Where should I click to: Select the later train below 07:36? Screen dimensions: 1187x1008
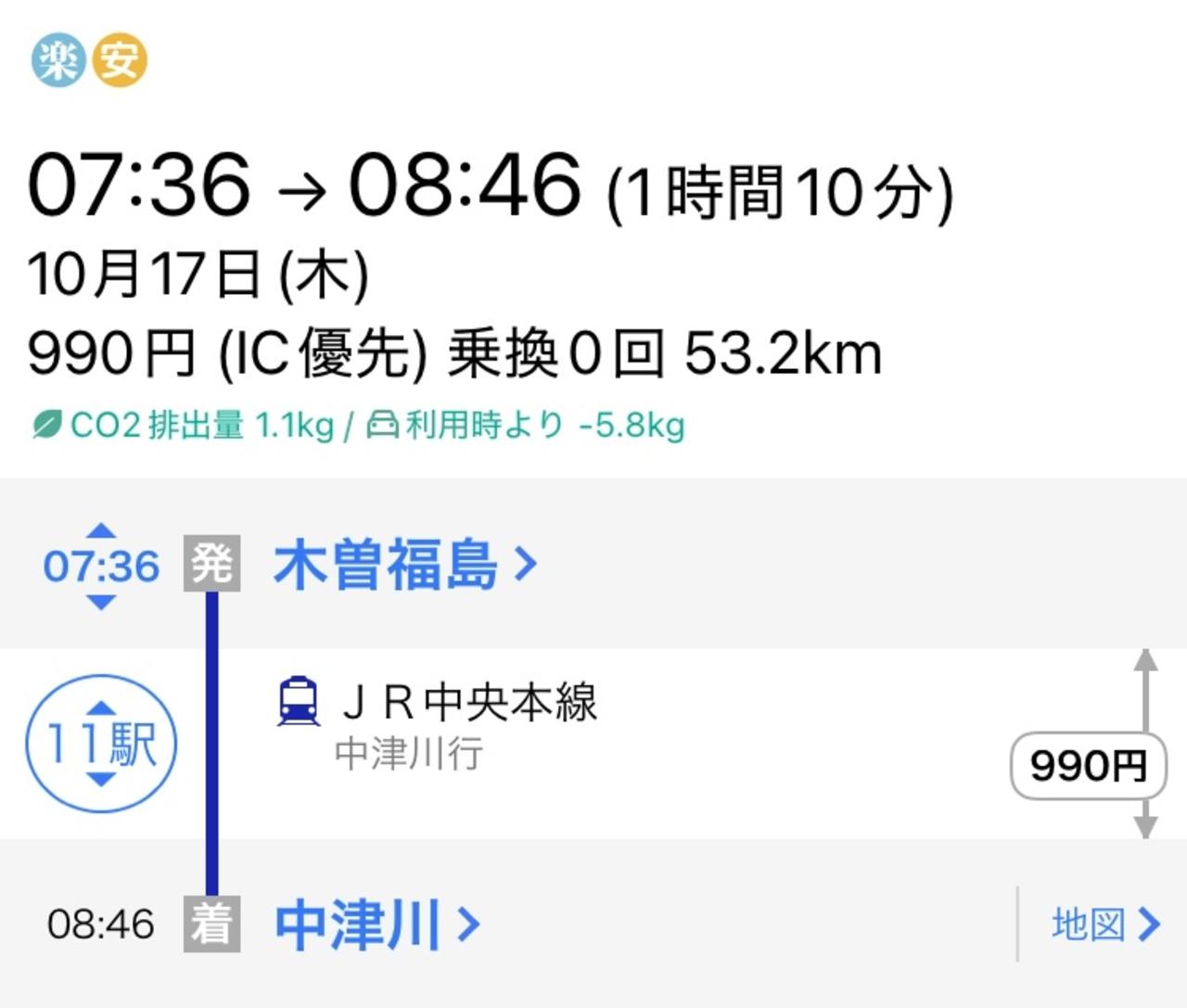tap(101, 602)
